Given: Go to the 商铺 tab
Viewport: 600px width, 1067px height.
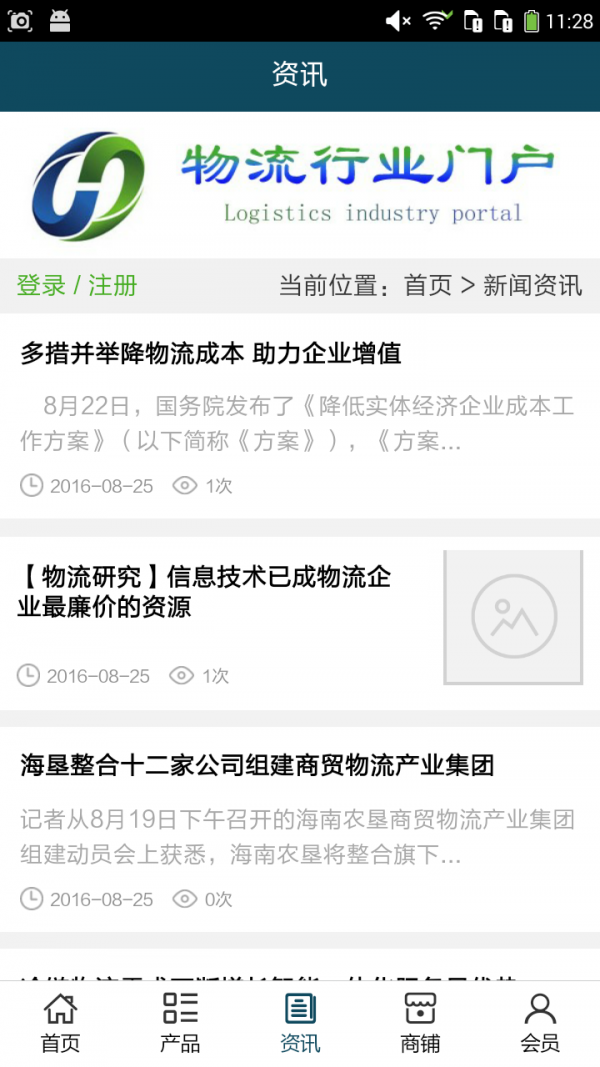Looking at the screenshot, I should pos(420,1023).
